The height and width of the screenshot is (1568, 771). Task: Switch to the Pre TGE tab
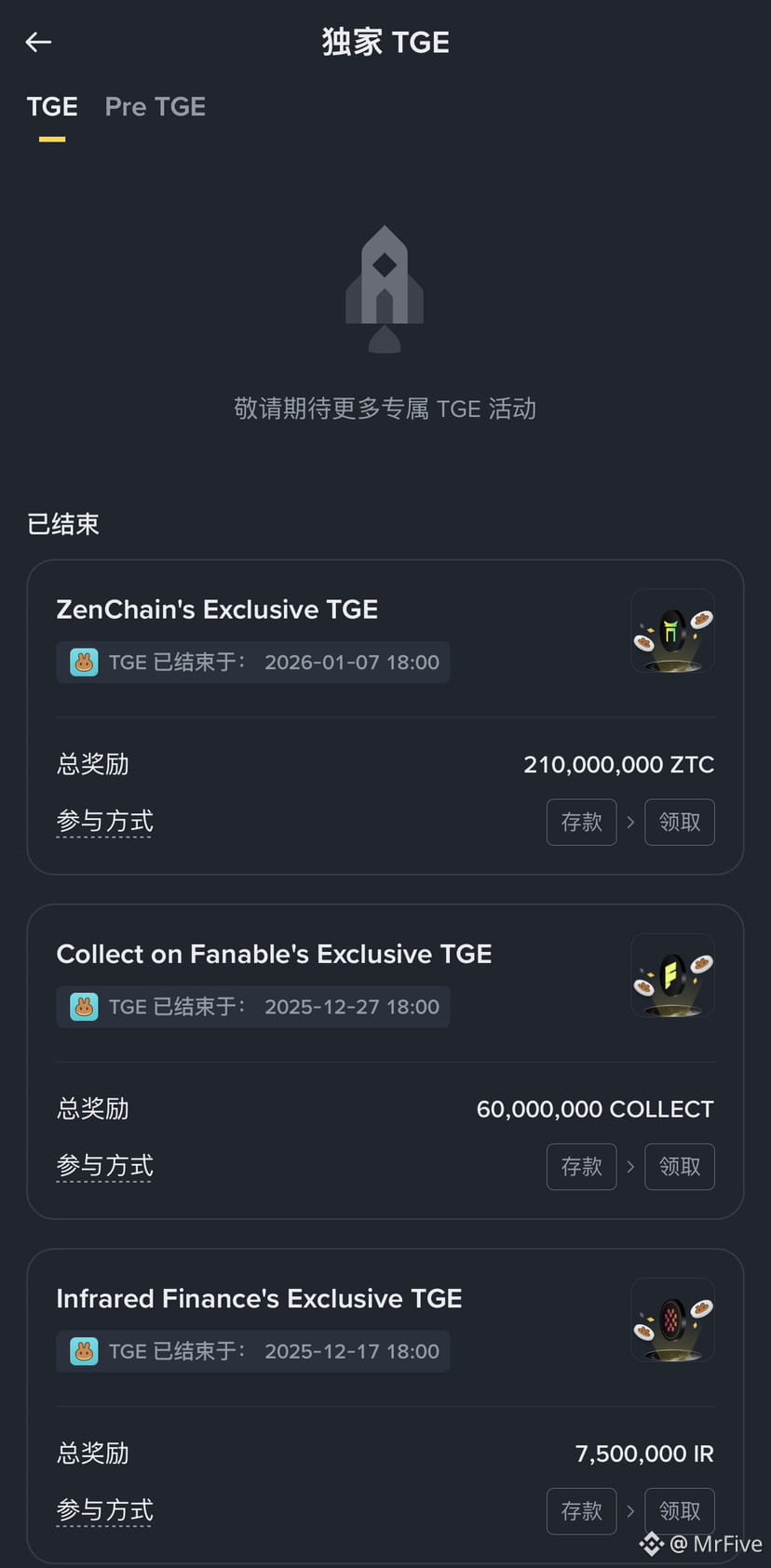(155, 107)
